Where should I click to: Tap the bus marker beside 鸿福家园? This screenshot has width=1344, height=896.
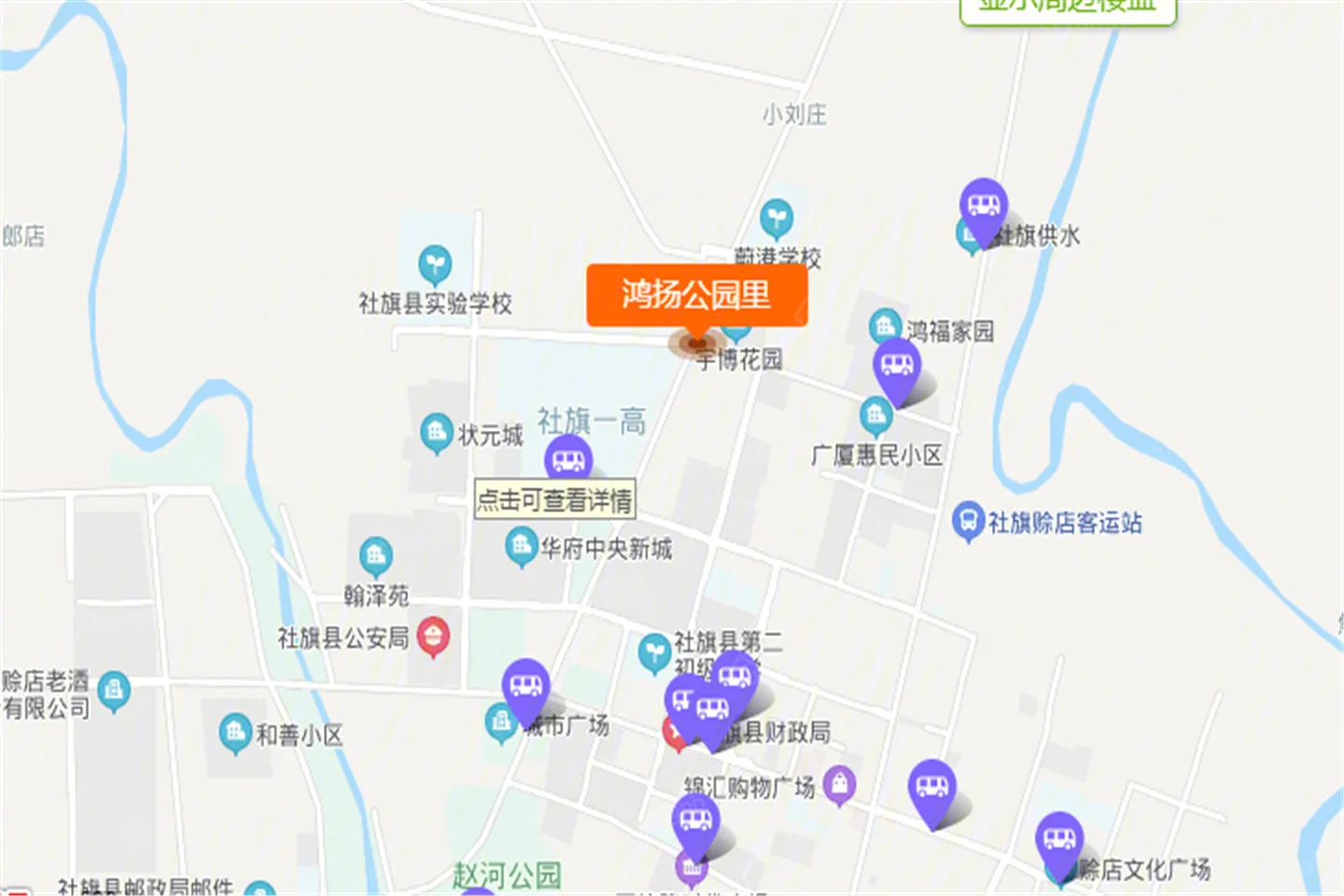(897, 366)
